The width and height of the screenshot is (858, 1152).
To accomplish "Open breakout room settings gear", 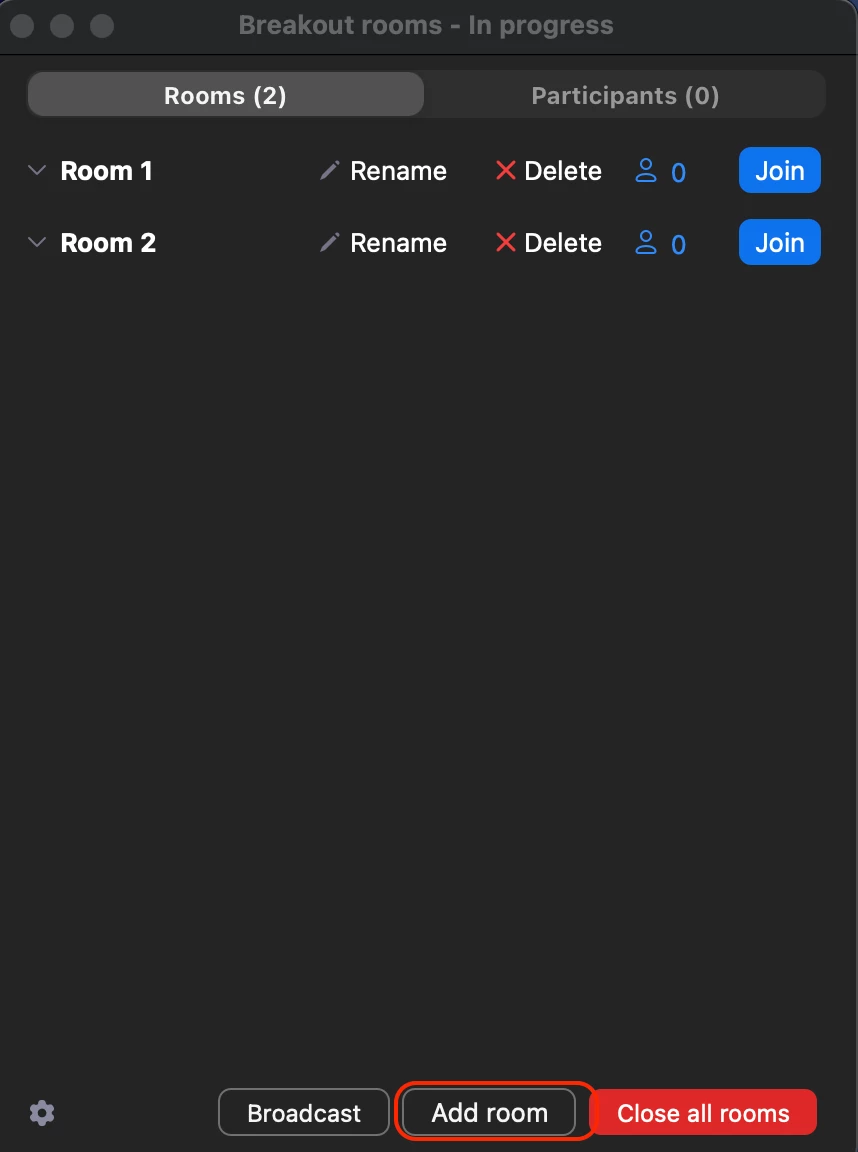I will pyautogui.click(x=42, y=1113).
